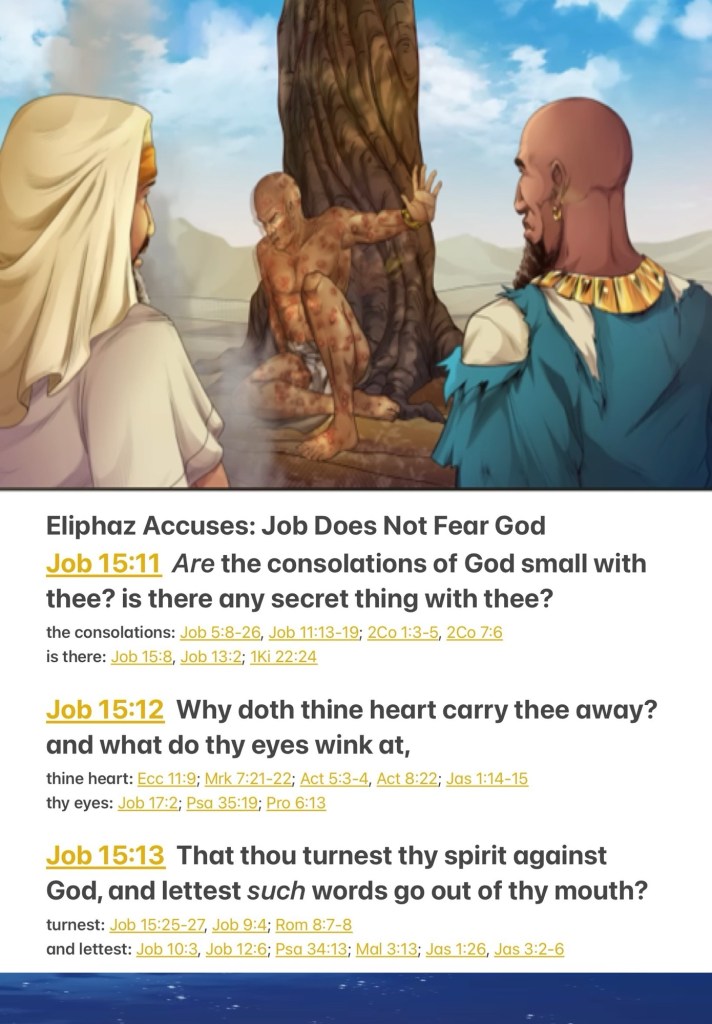Tap the Mal 3:13 reference

click(x=387, y=949)
